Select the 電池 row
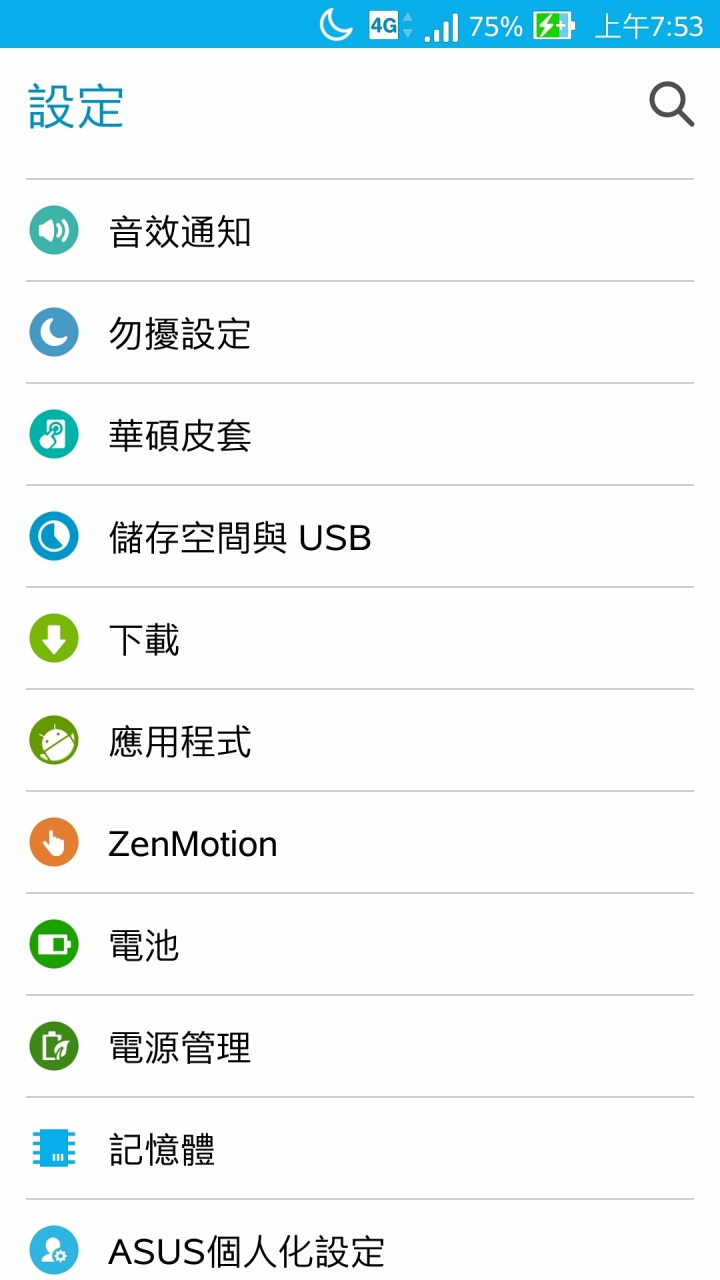 click(x=360, y=945)
